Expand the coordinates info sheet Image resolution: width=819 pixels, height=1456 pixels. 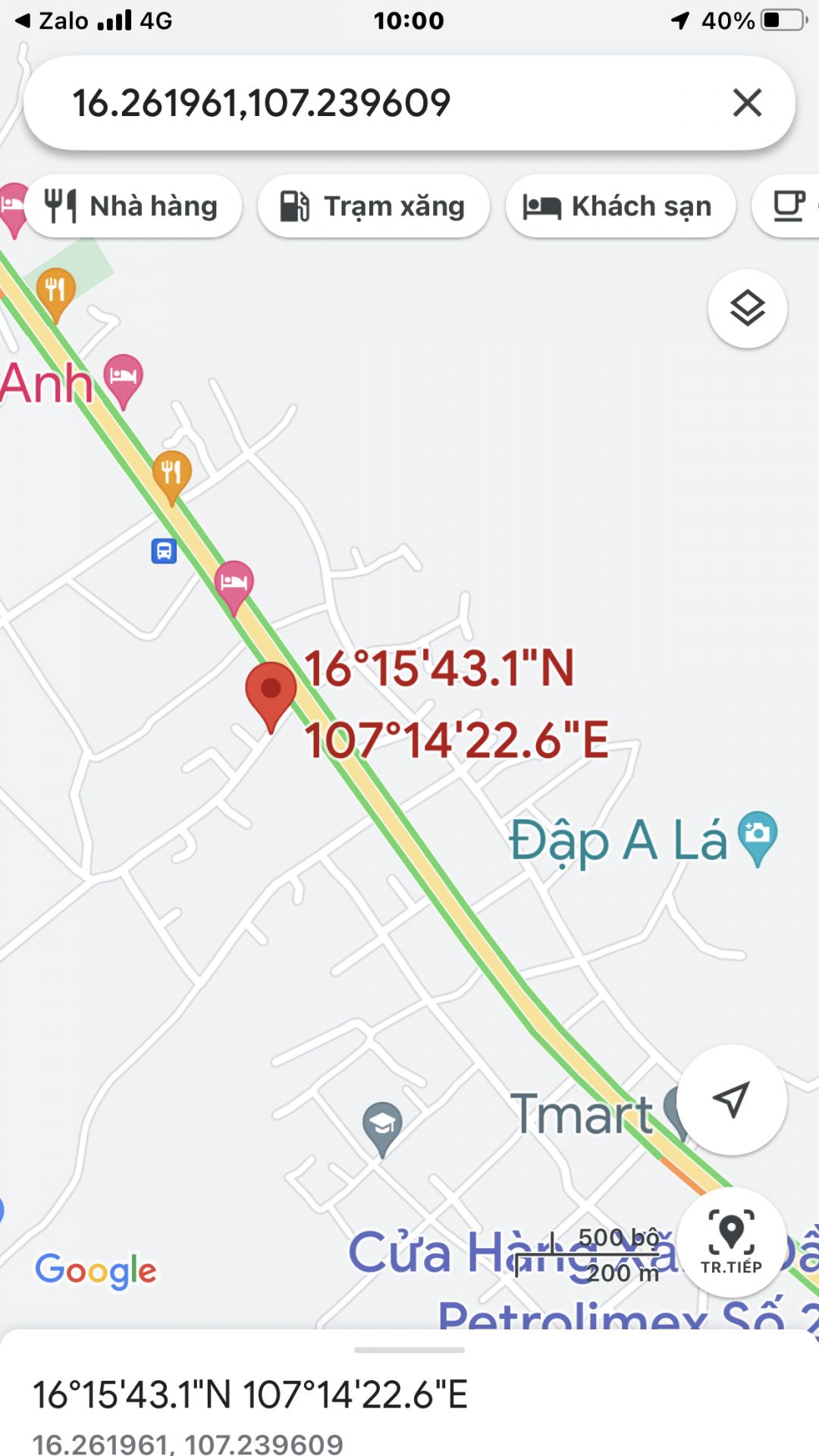pos(409,1350)
